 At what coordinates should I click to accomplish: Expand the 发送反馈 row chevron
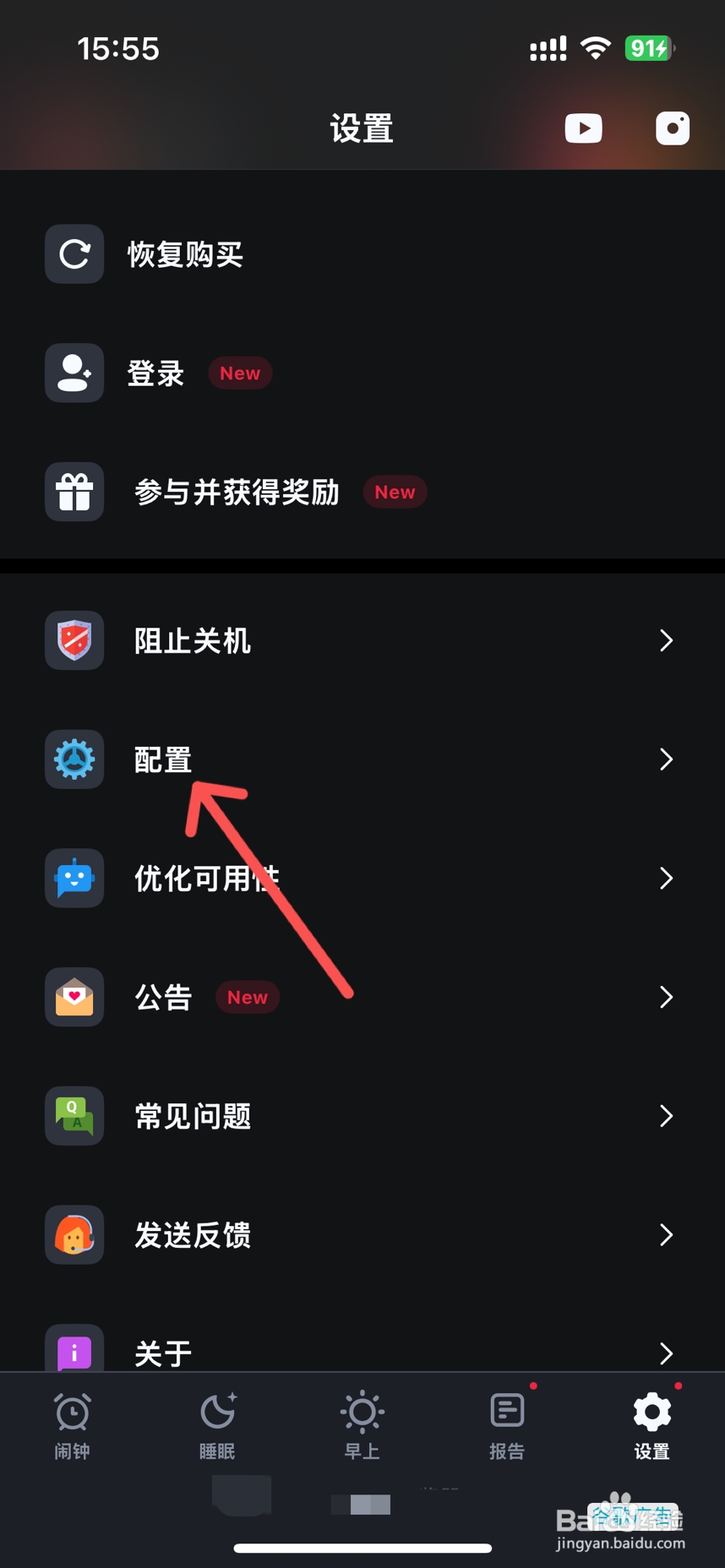tap(667, 1235)
